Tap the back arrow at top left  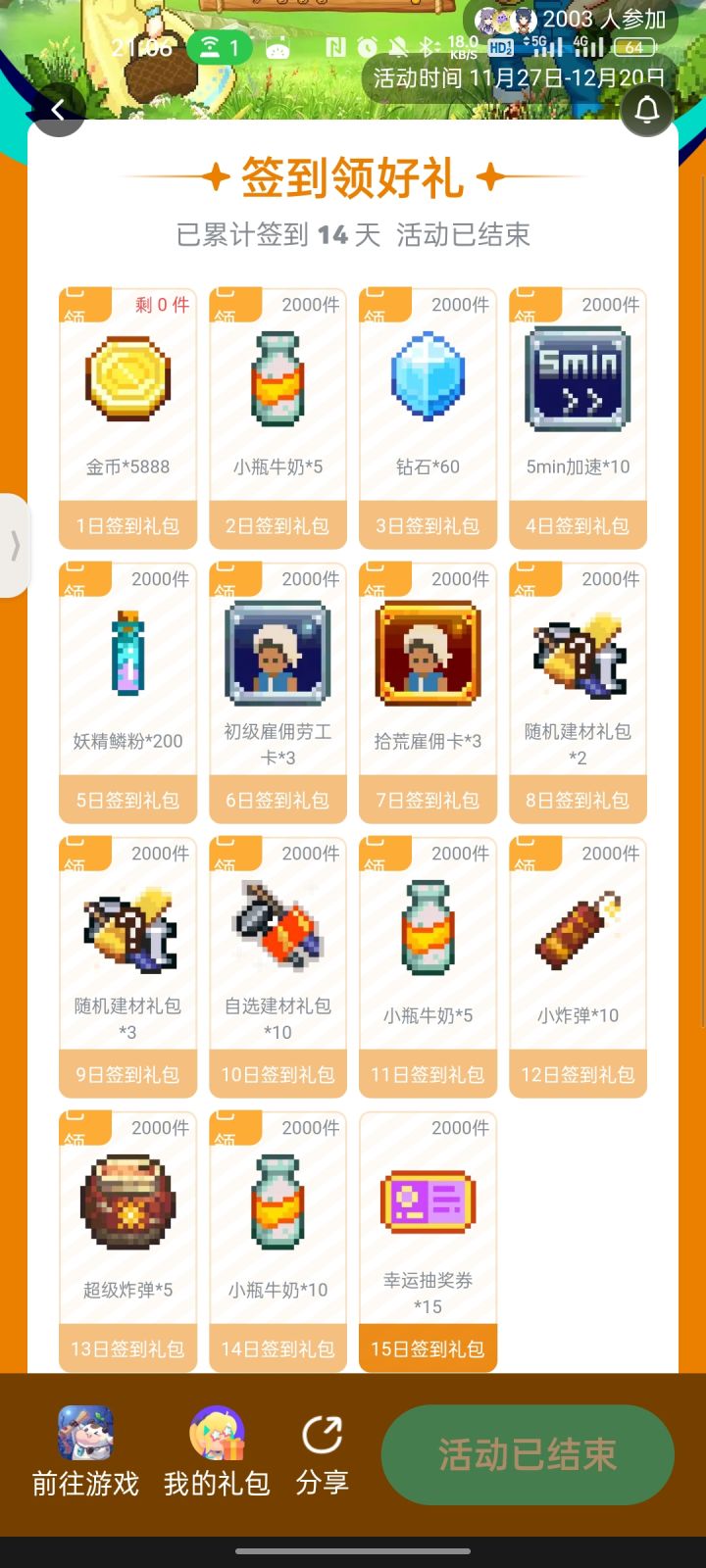coord(58,109)
